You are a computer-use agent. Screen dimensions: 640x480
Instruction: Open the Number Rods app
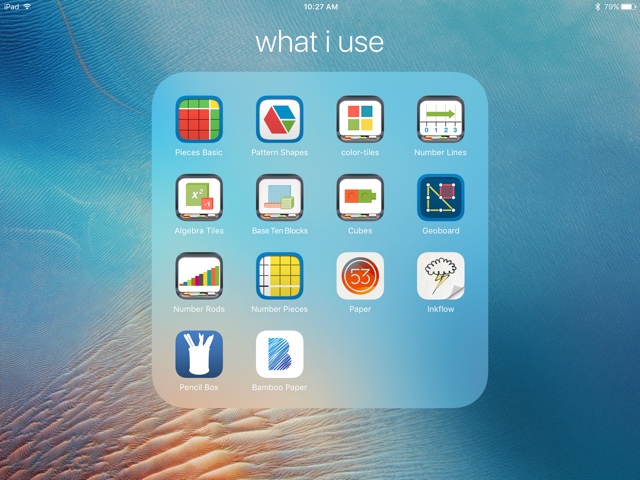pyautogui.click(x=199, y=276)
